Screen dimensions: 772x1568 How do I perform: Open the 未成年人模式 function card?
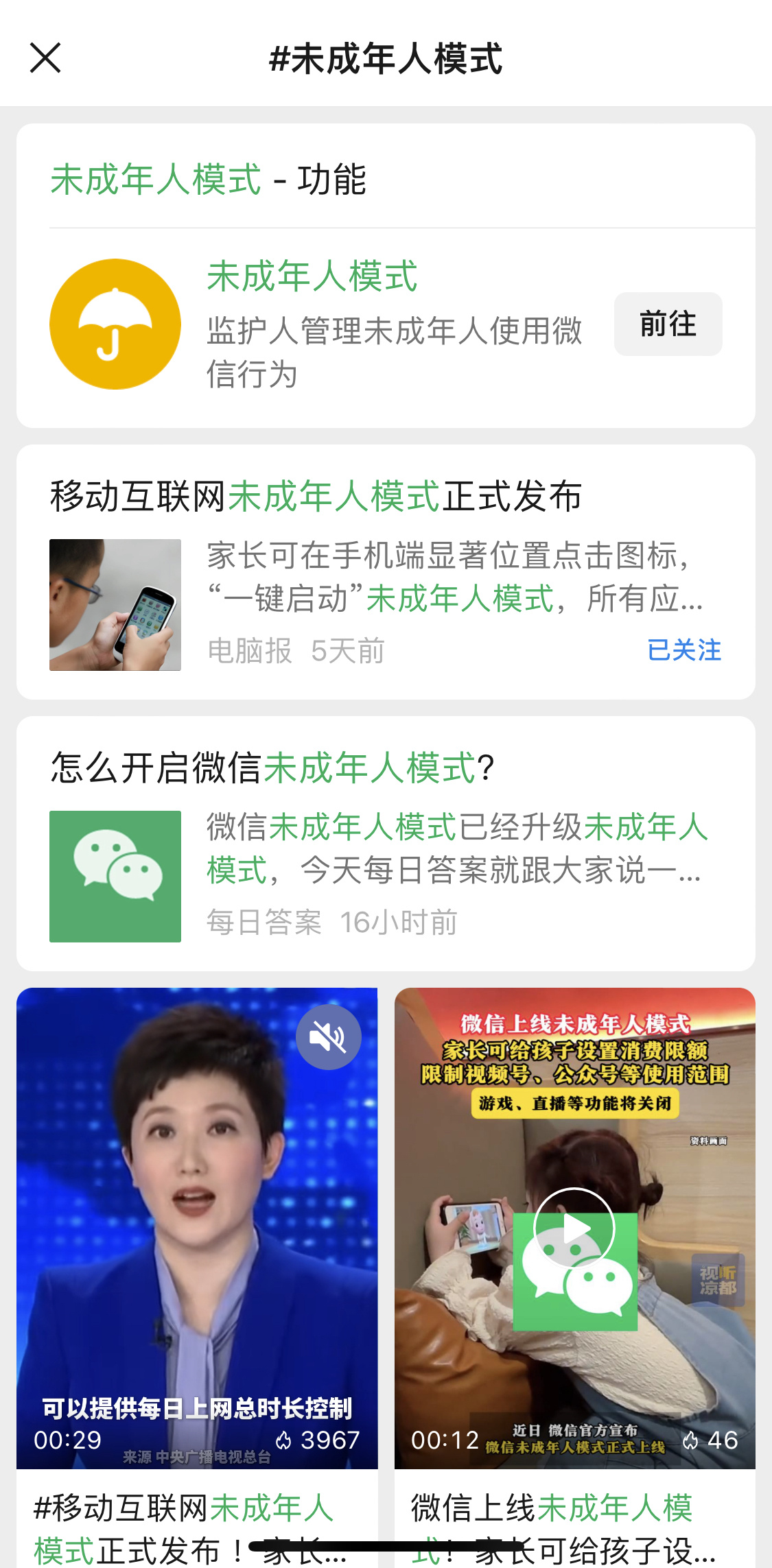(x=386, y=324)
